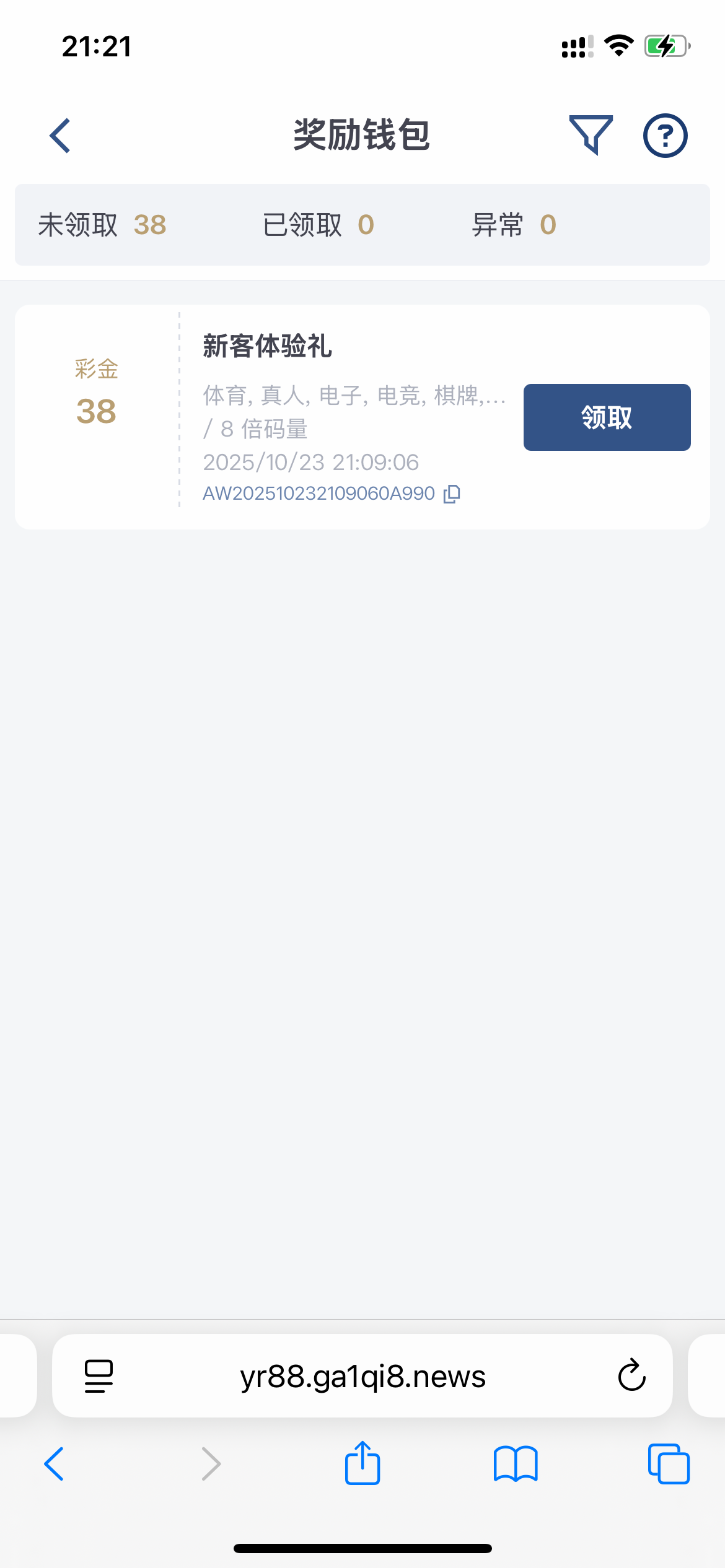Open the filter funnel icon
This screenshot has height=1568, width=725.
(x=591, y=135)
